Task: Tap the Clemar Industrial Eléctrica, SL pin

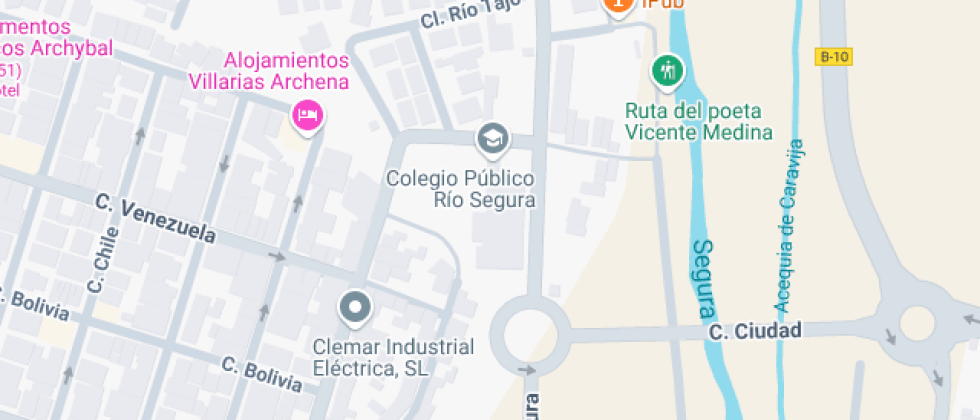Action: pyautogui.click(x=355, y=307)
